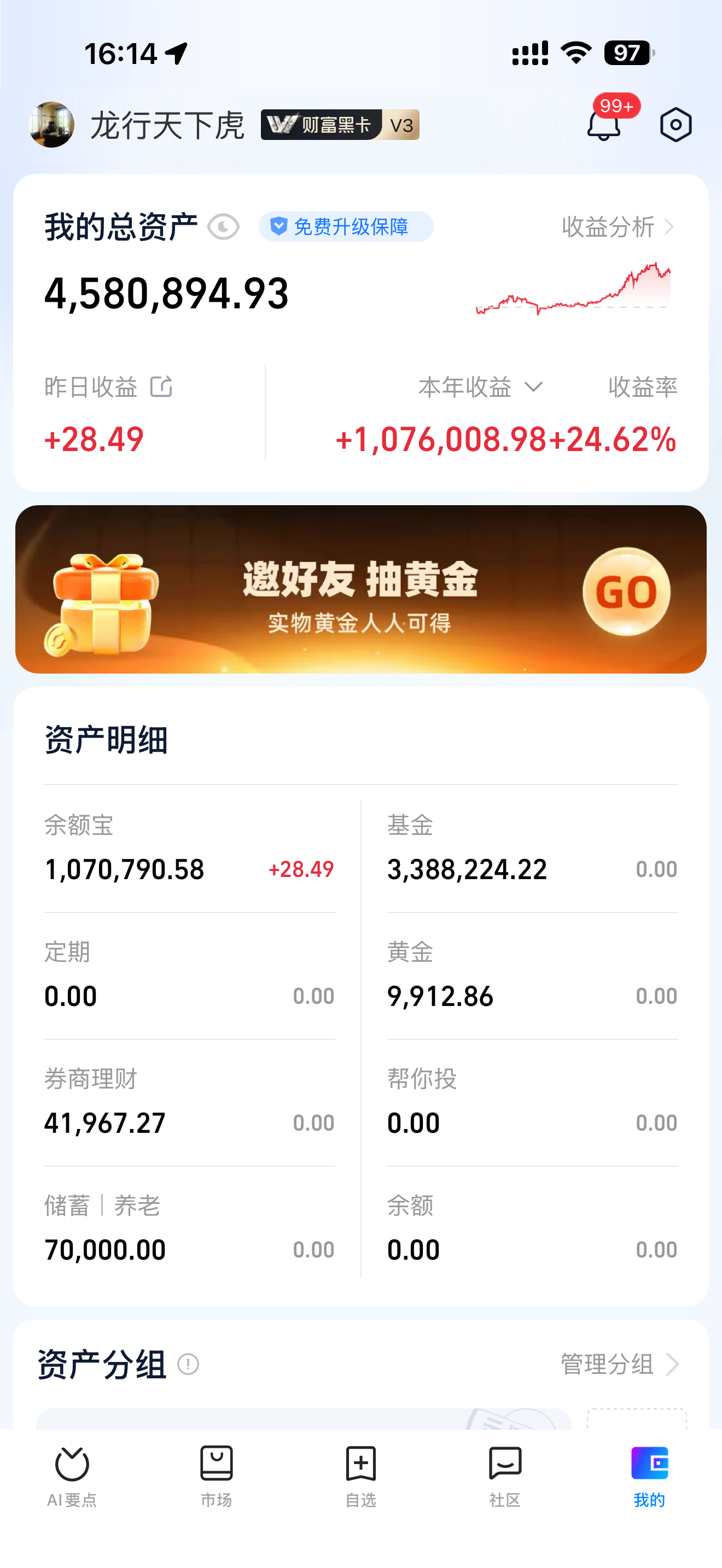Image resolution: width=722 pixels, height=1568 pixels.
Task: Expand the 本年收益 dropdown
Action: [x=535, y=386]
